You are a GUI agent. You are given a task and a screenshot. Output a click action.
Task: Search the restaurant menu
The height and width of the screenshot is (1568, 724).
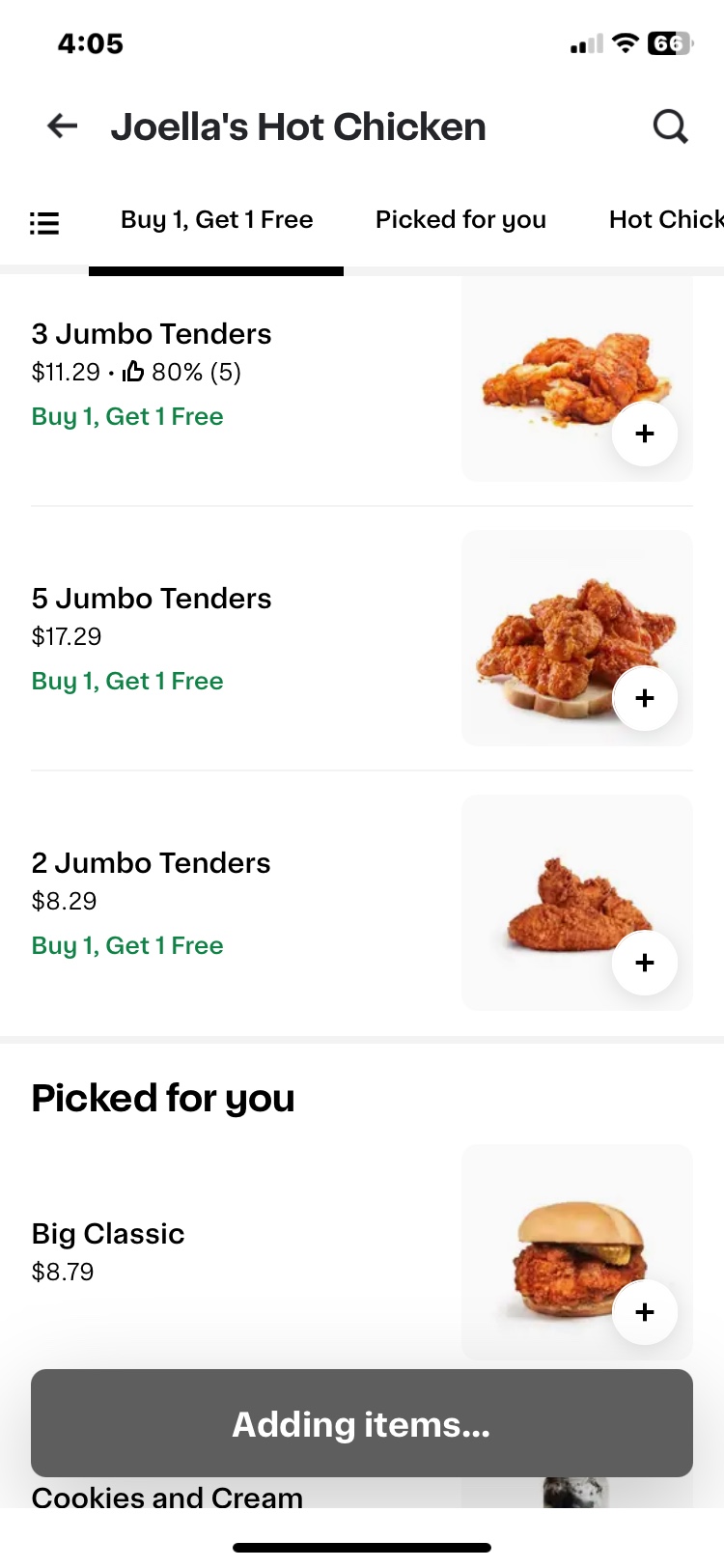click(670, 126)
